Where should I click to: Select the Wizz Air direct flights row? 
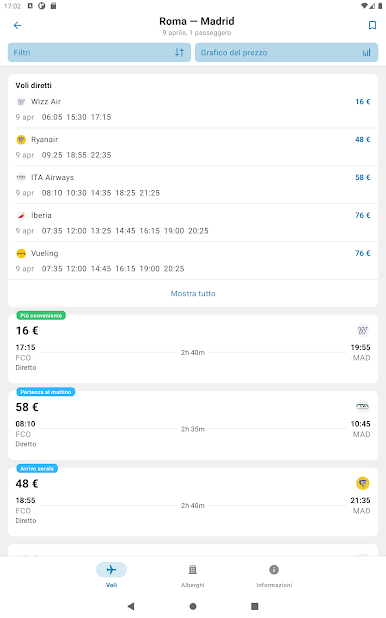pyautogui.click(x=193, y=109)
